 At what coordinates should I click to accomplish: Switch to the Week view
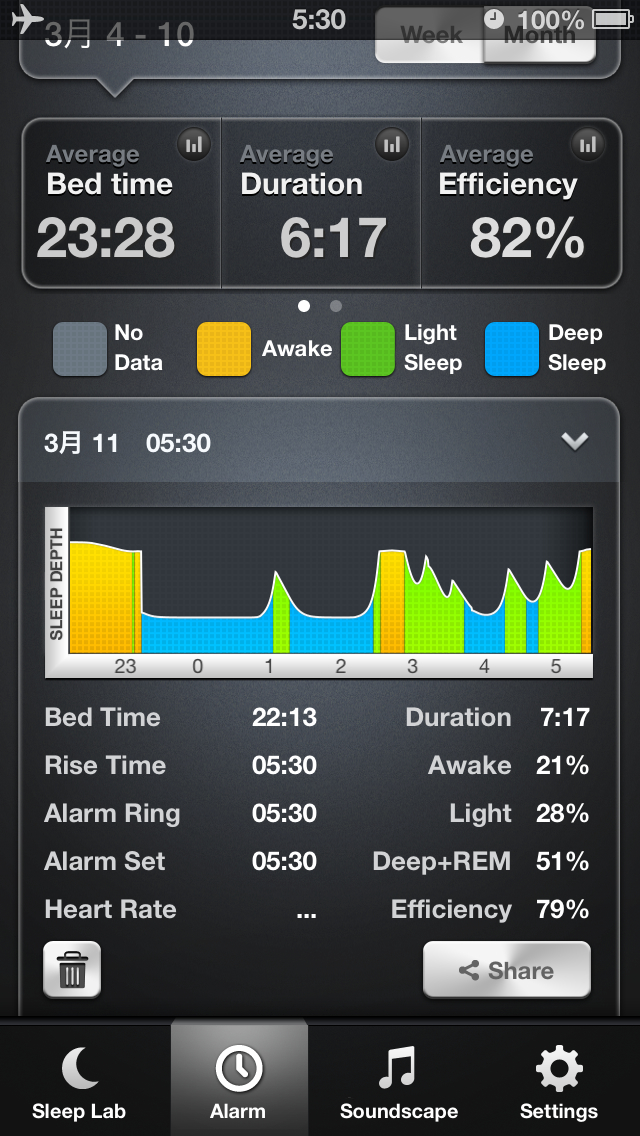coord(431,37)
